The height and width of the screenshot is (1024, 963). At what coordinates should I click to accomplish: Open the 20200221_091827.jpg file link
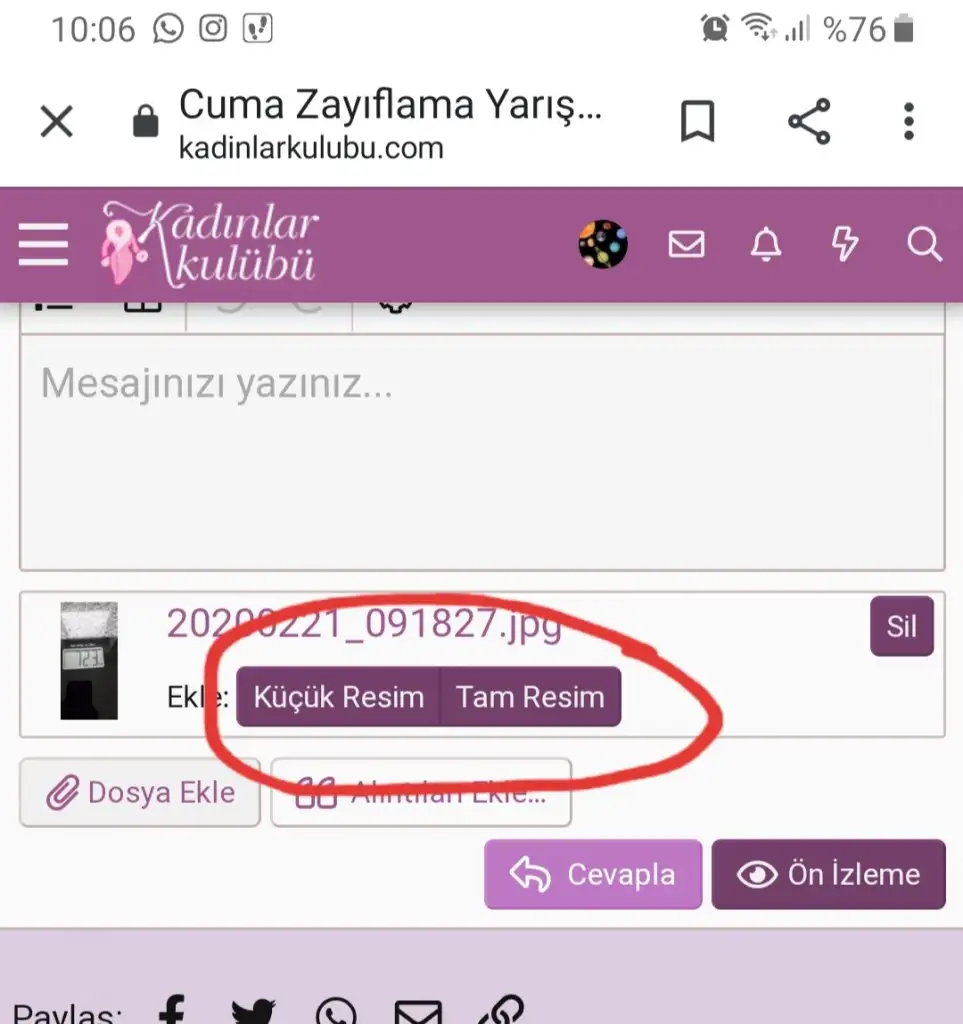coord(363,624)
